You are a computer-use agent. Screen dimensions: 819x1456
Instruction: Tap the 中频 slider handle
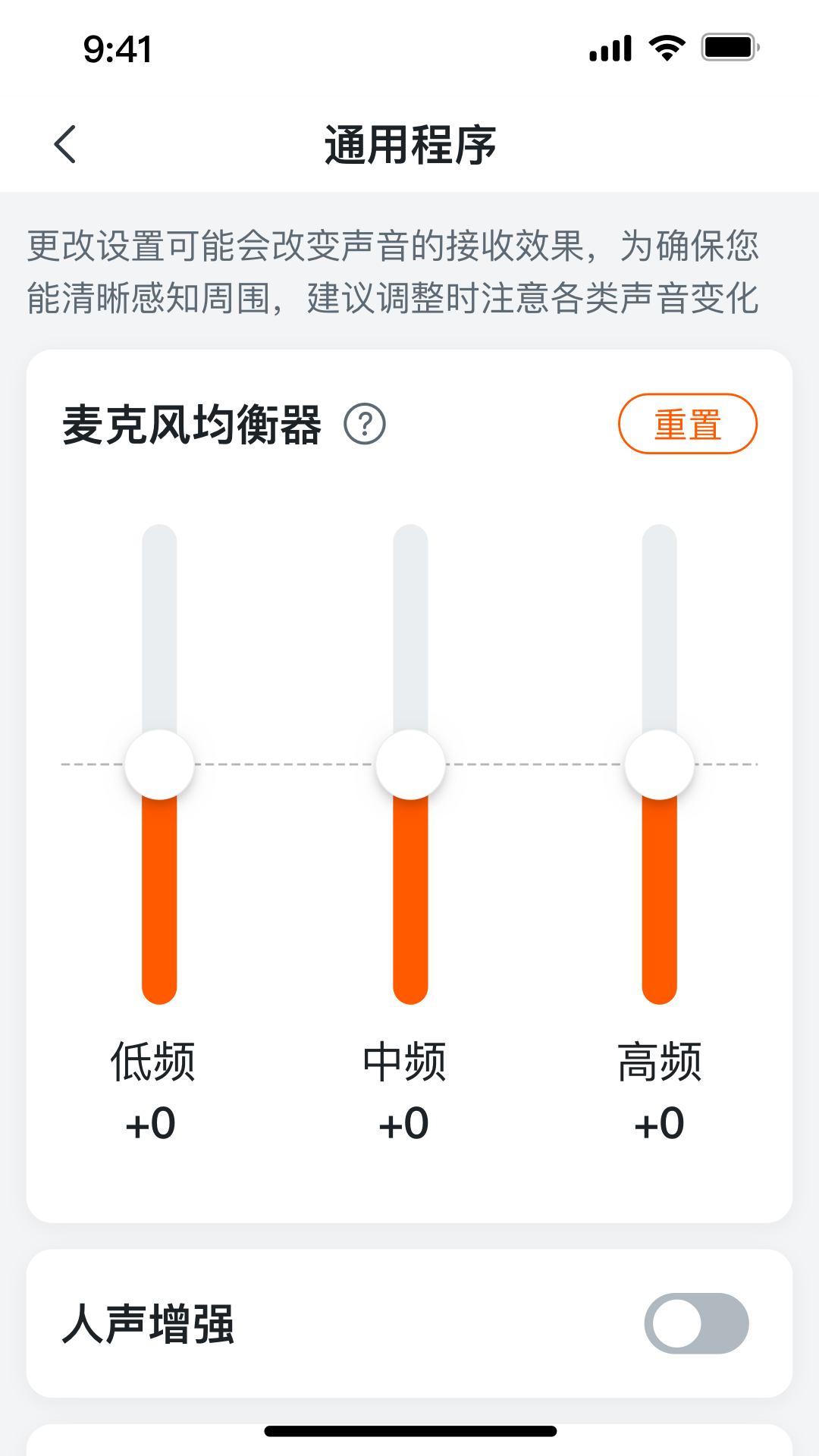410,764
